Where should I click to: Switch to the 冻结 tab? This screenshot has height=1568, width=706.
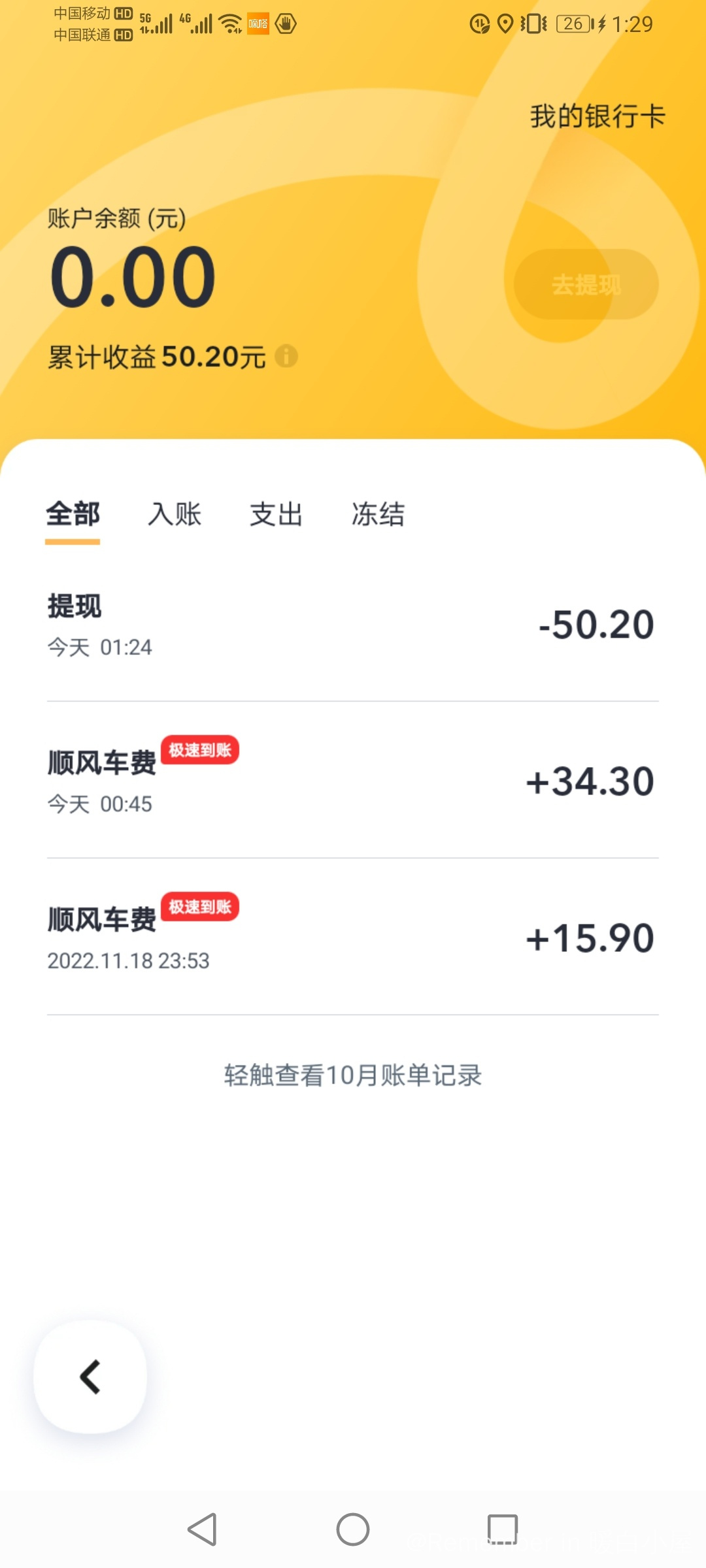(378, 514)
